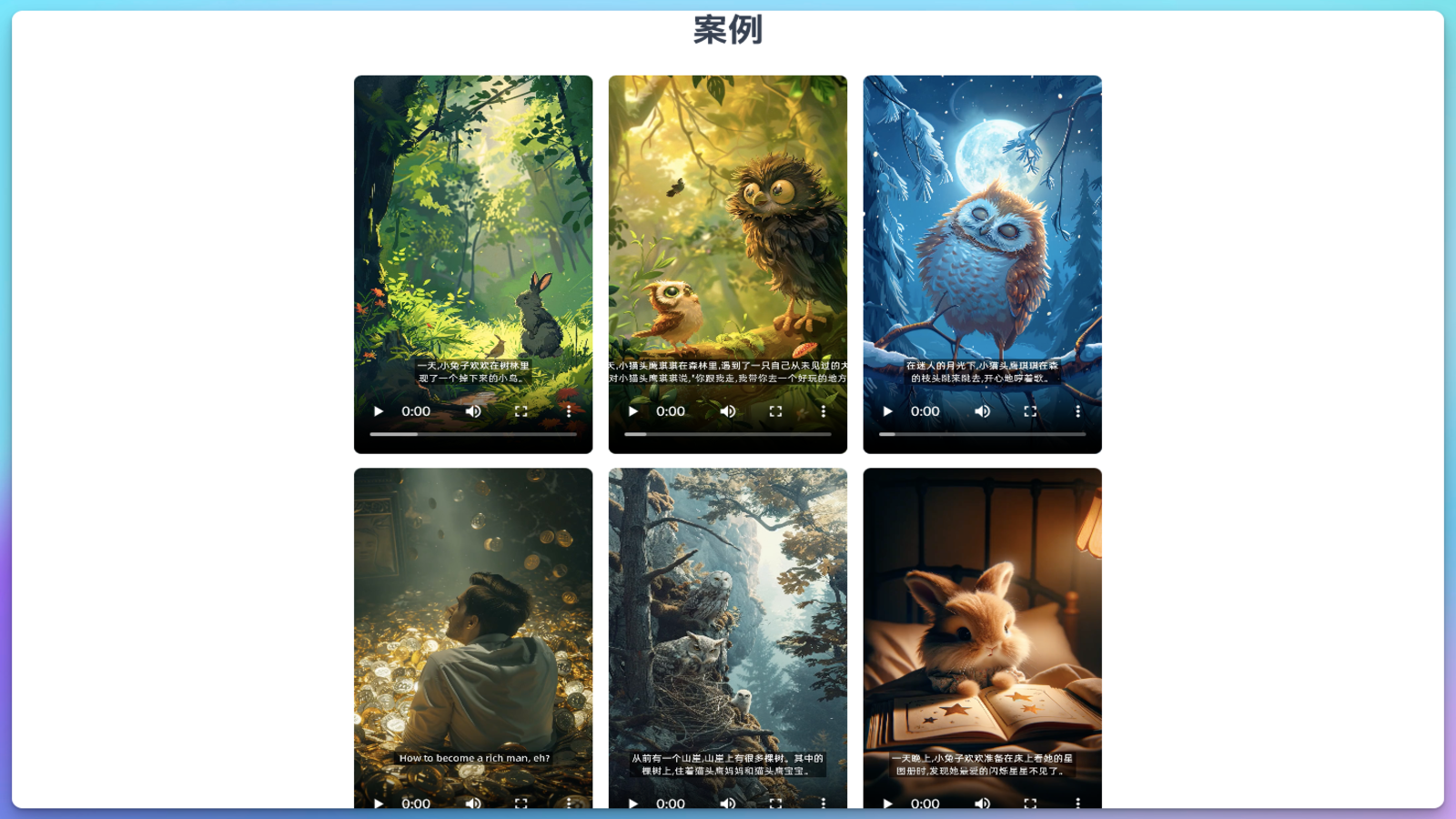Play the owl nest on cliff video

(x=633, y=803)
